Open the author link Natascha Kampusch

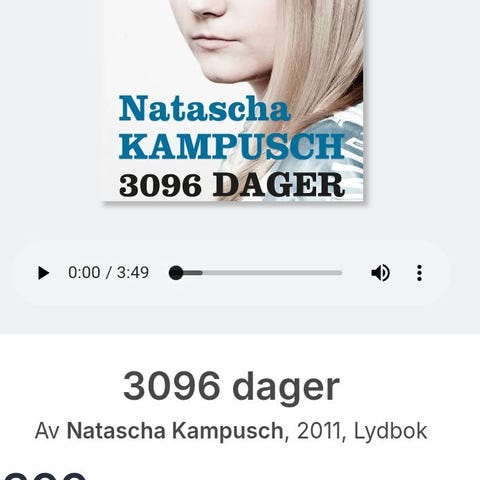175,431
